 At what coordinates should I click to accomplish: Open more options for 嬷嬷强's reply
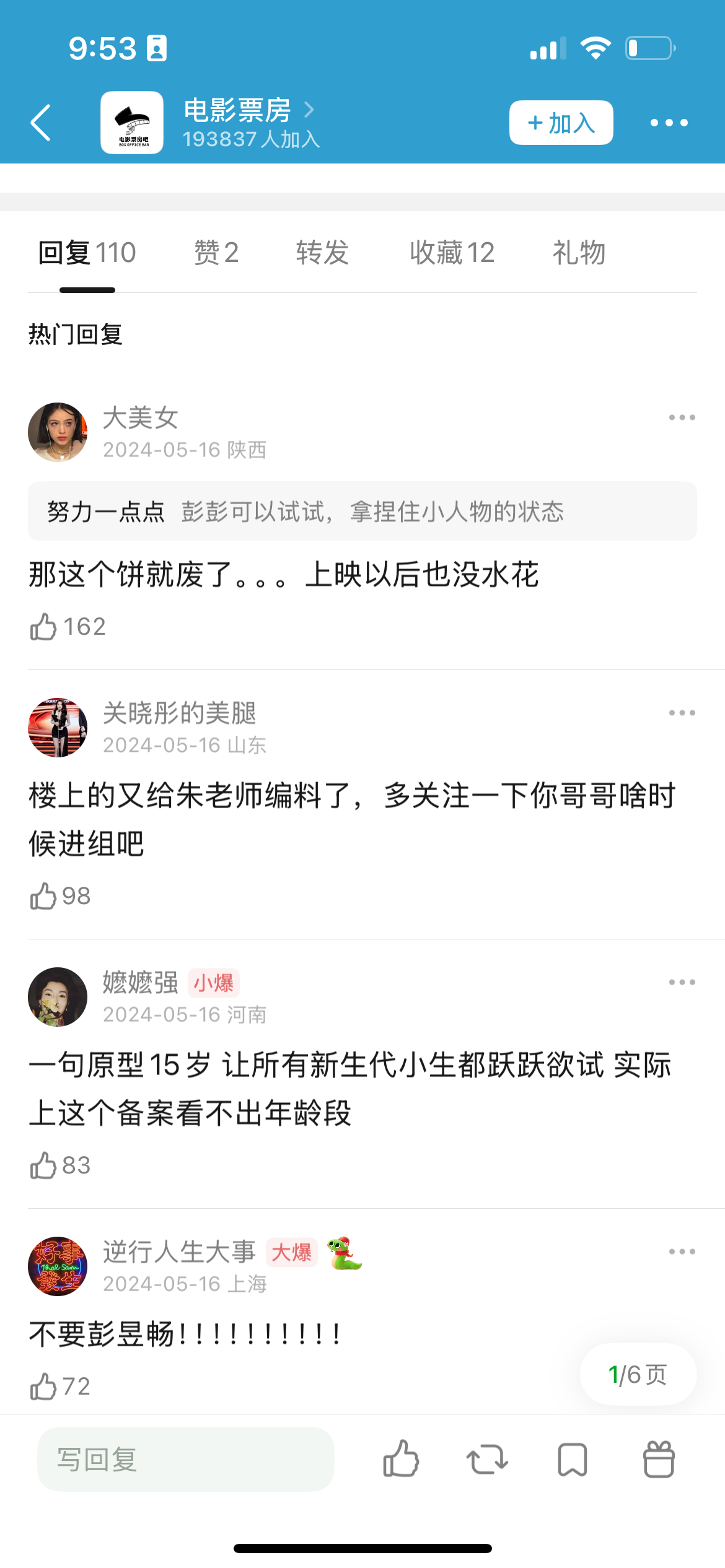[x=682, y=982]
